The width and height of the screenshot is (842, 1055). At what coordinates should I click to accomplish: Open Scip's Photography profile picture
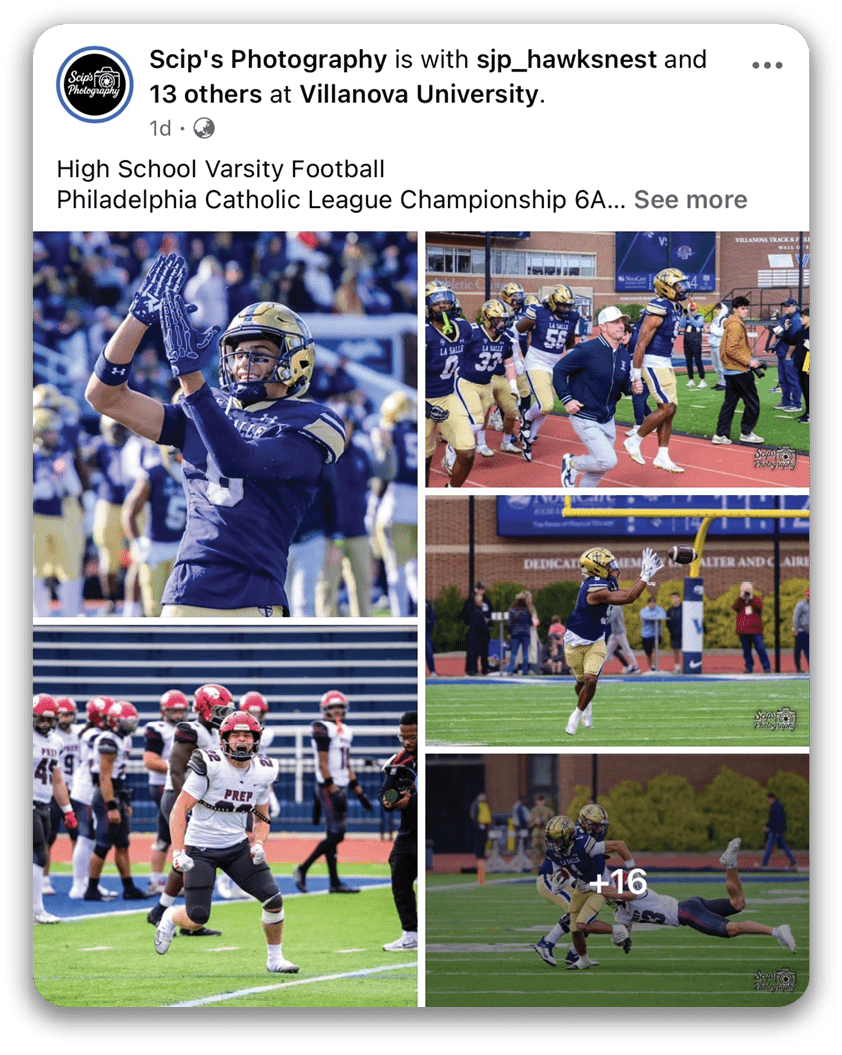pyautogui.click(x=94, y=84)
